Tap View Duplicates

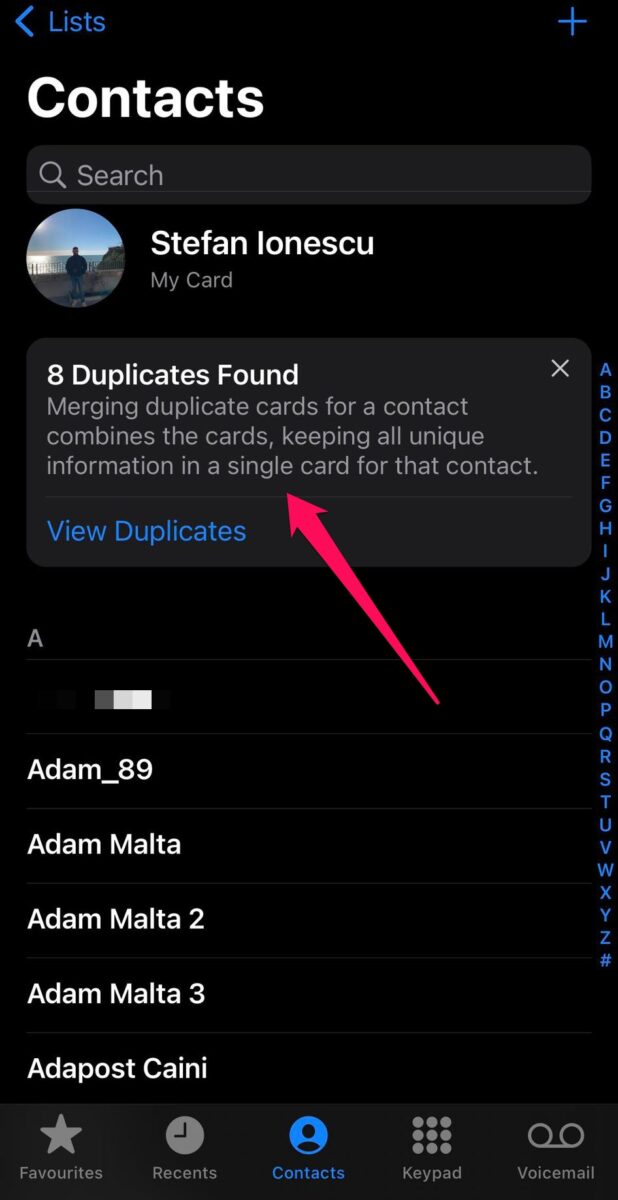coord(146,531)
